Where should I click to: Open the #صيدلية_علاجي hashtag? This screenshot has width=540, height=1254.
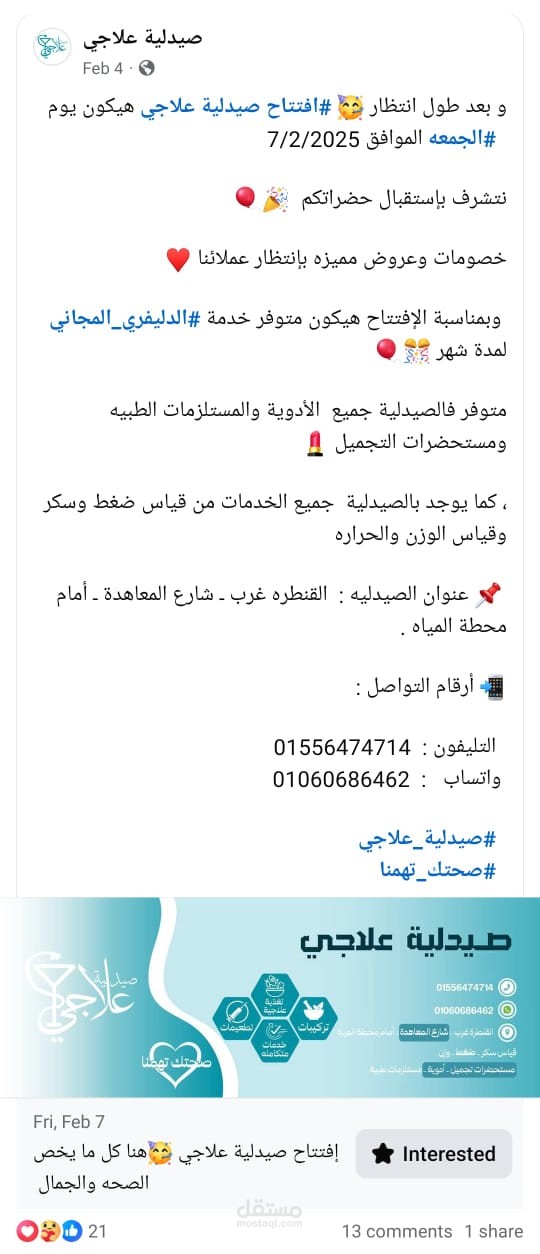pos(428,839)
